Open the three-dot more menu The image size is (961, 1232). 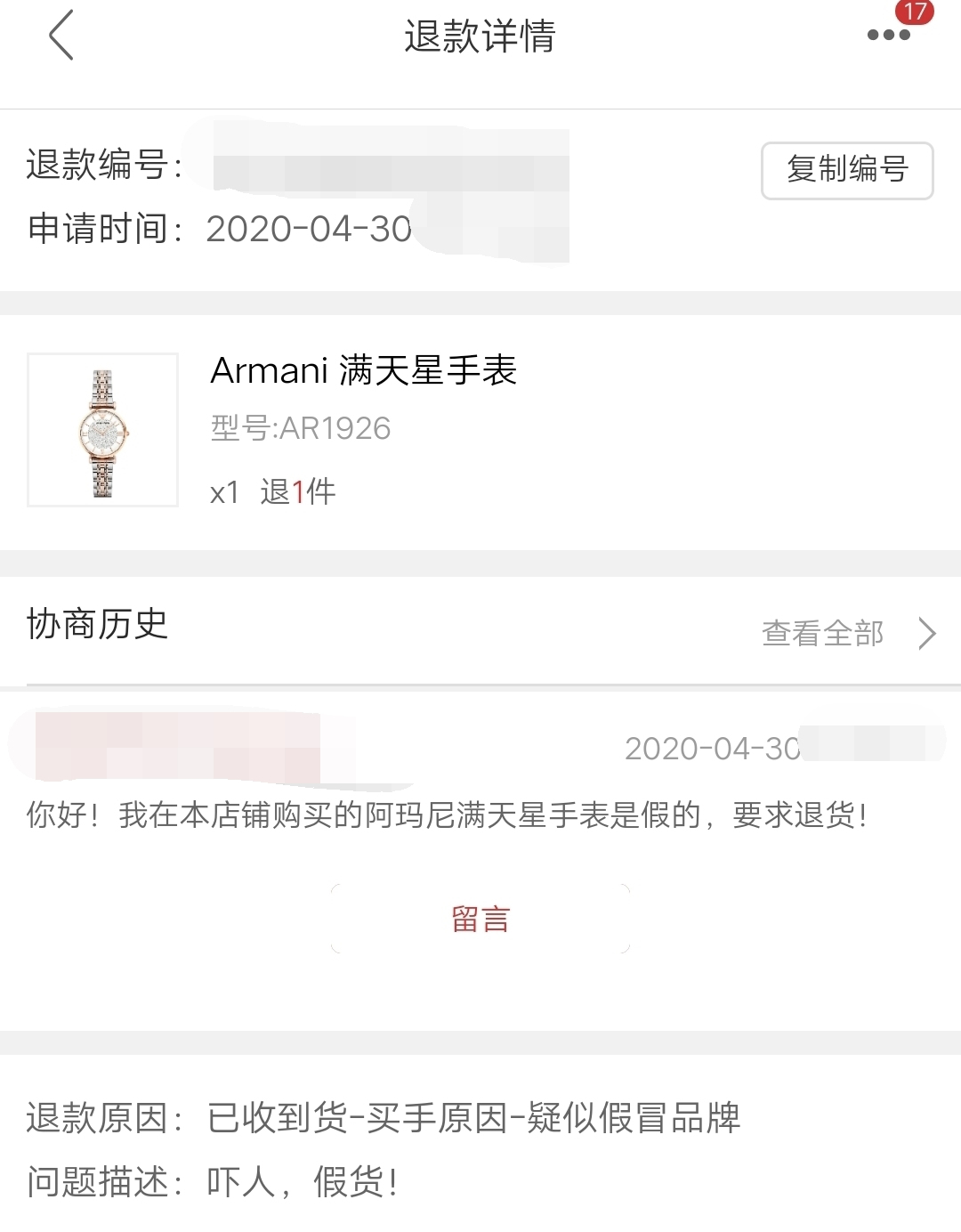(x=888, y=35)
